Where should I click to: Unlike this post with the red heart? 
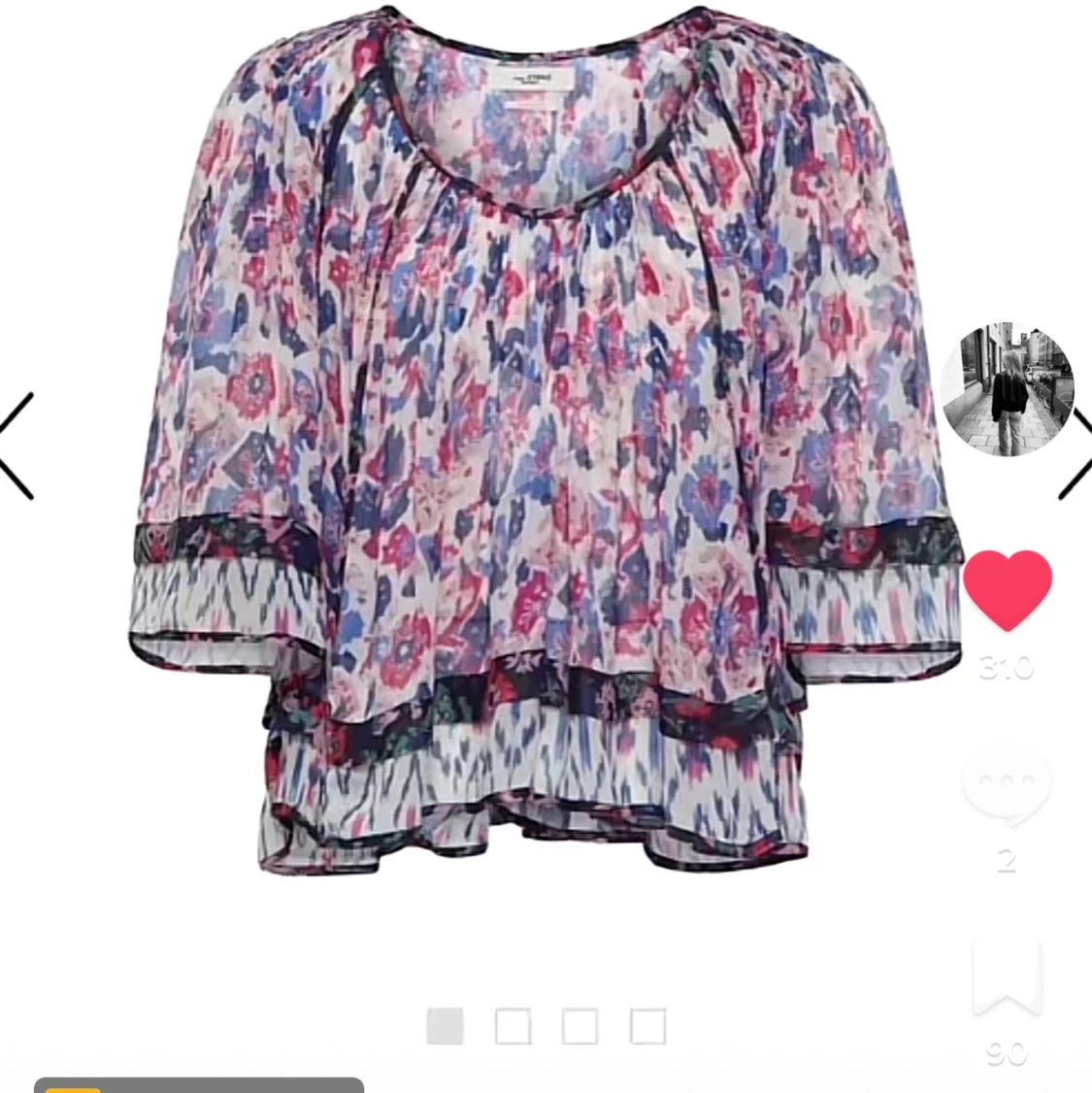pyautogui.click(x=1008, y=590)
